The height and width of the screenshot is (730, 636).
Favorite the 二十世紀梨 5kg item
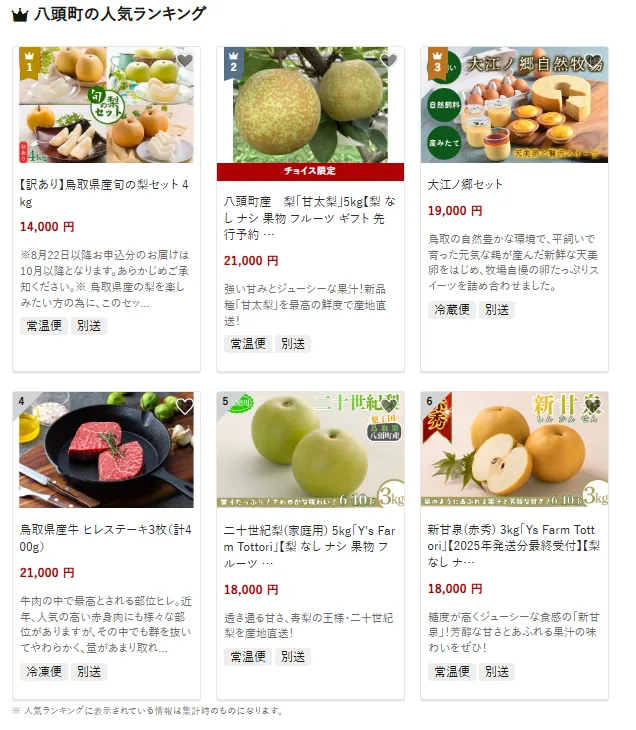click(x=389, y=407)
